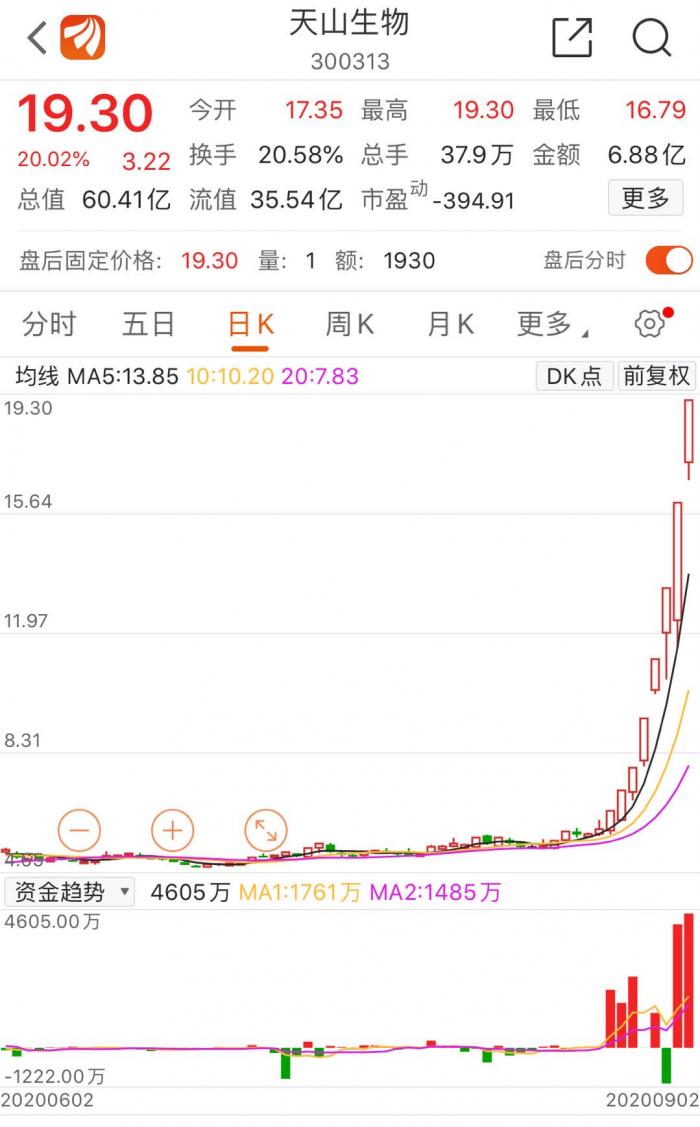
Task: Switch to the 五日 chart tab
Action: pyautogui.click(x=149, y=324)
